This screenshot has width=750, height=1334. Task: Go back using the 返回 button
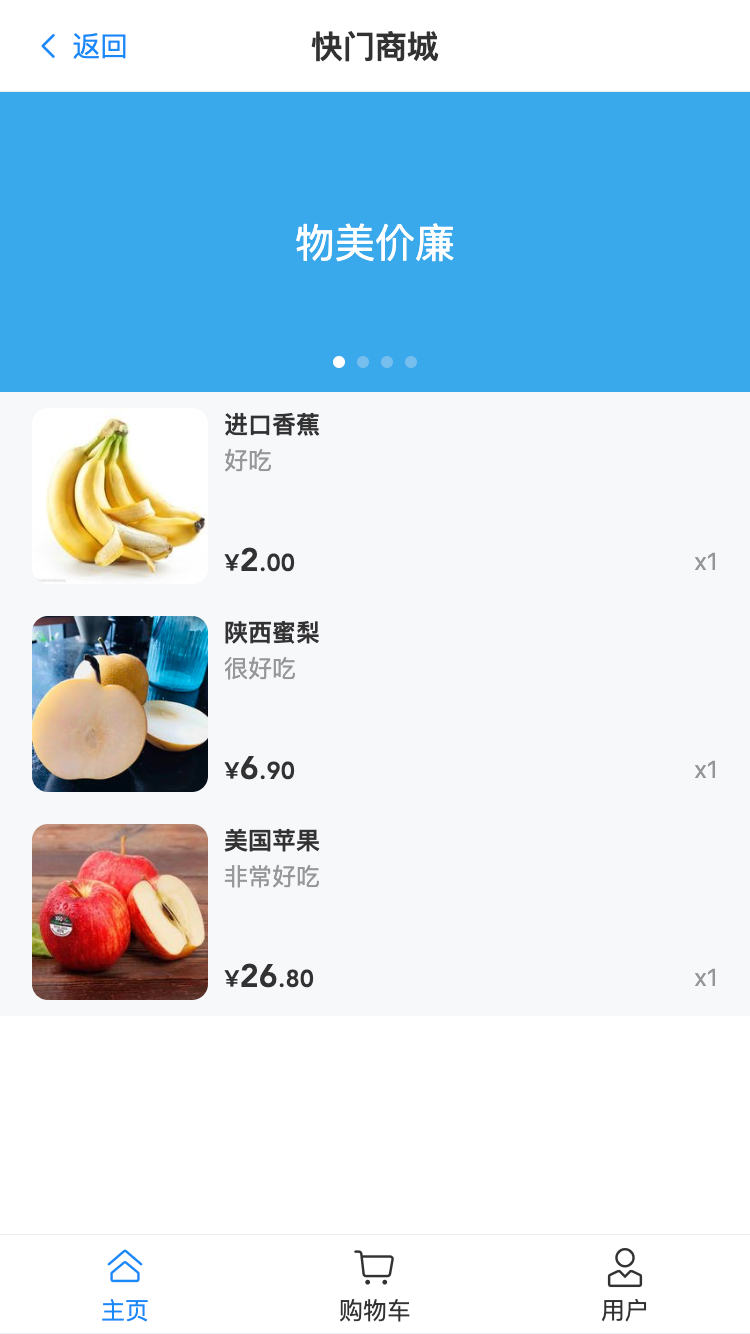pos(83,46)
